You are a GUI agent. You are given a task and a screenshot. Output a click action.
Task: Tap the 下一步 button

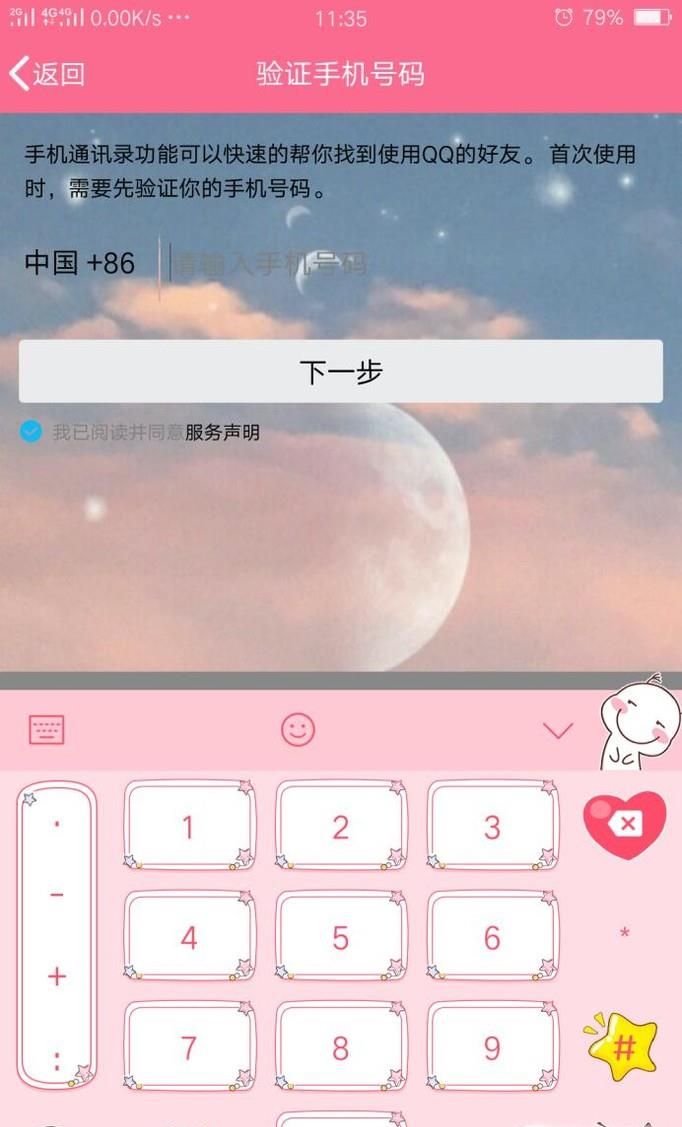tap(341, 372)
